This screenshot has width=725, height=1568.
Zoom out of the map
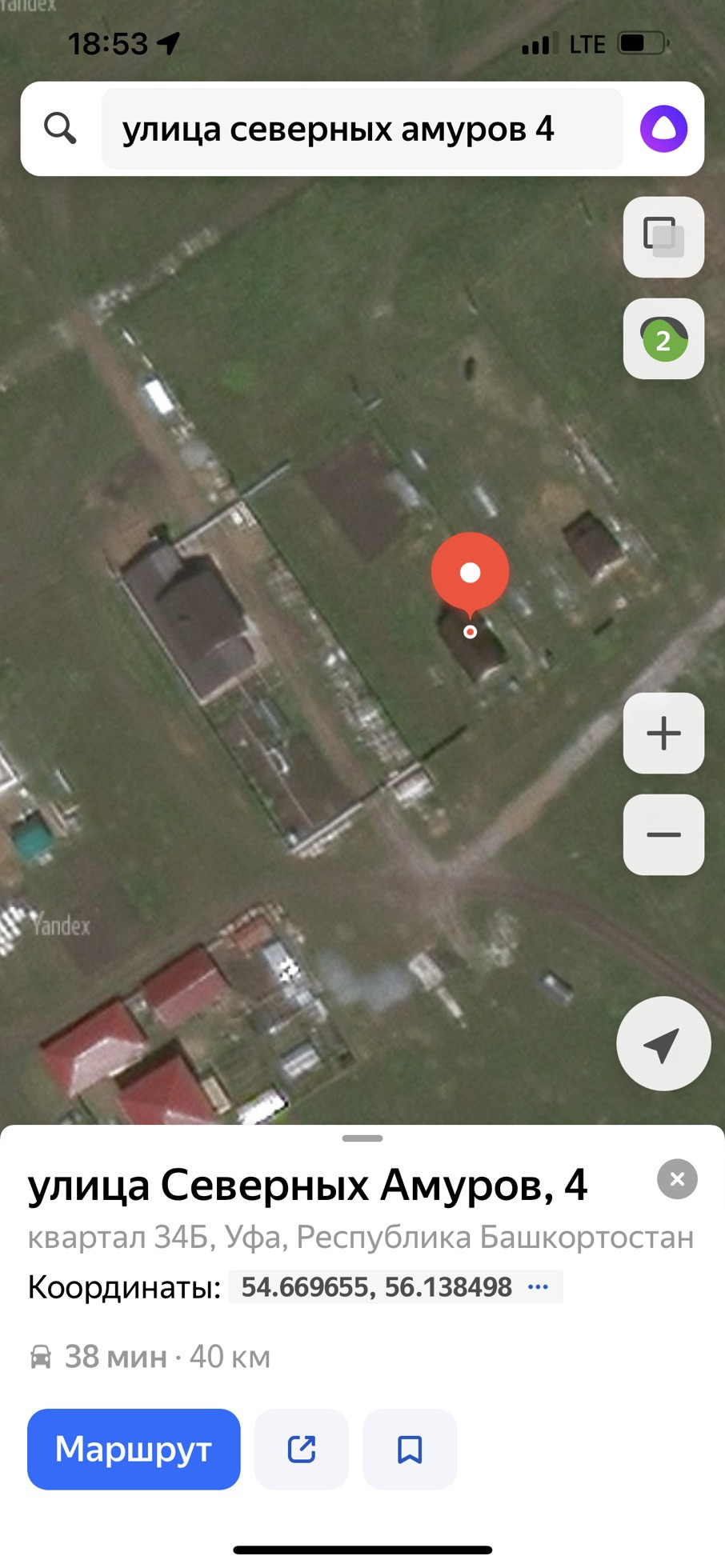point(663,834)
